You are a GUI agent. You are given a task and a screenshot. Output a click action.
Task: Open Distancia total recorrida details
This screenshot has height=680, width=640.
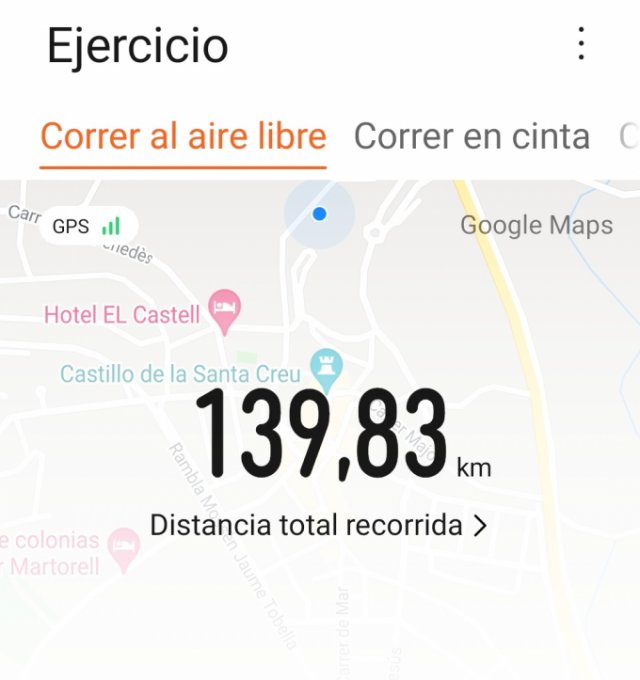318,525
